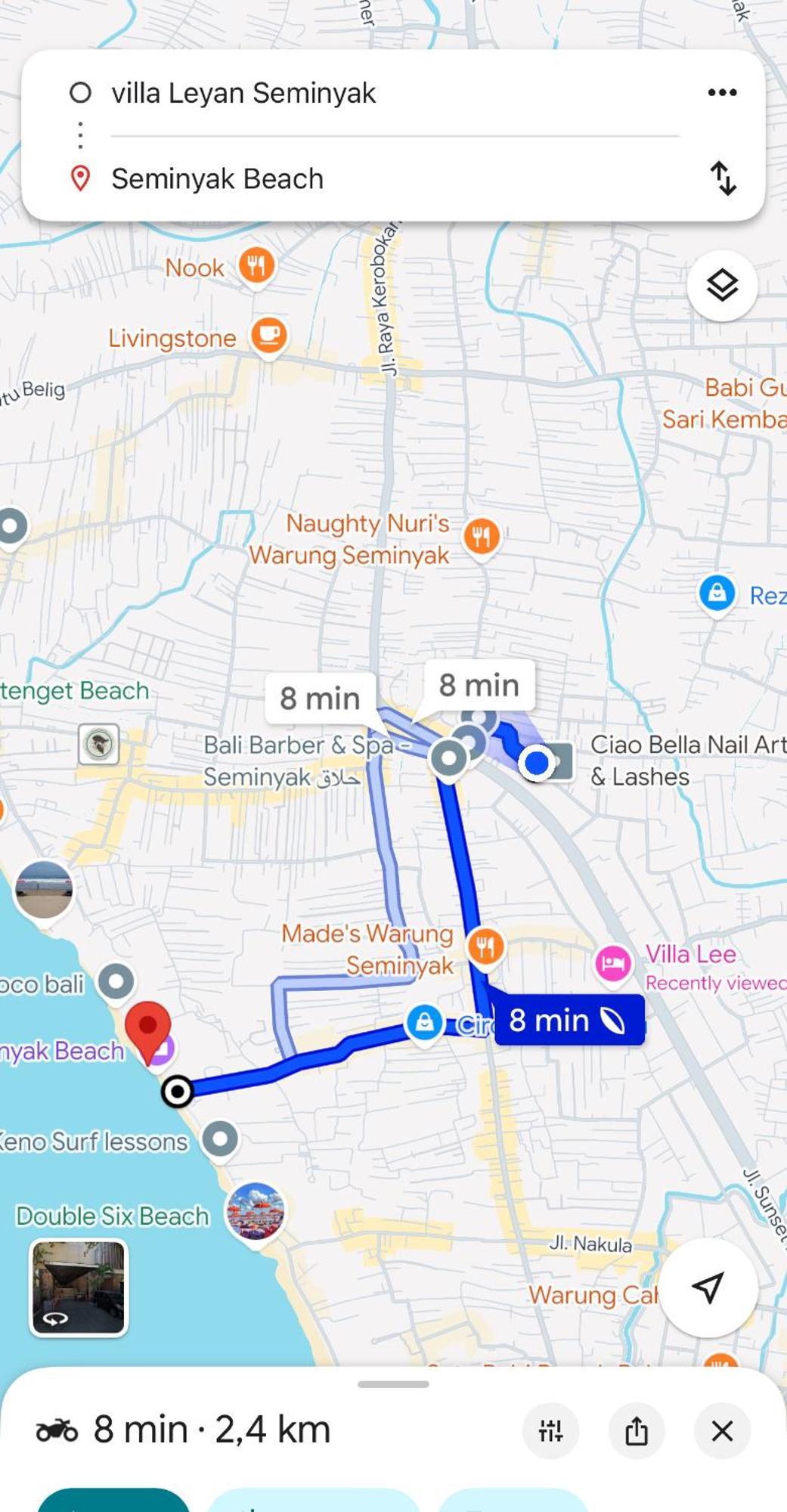Viewport: 787px width, 1512px height.
Task: Open the Double Six Beach marker
Action: pyautogui.click(x=256, y=1211)
